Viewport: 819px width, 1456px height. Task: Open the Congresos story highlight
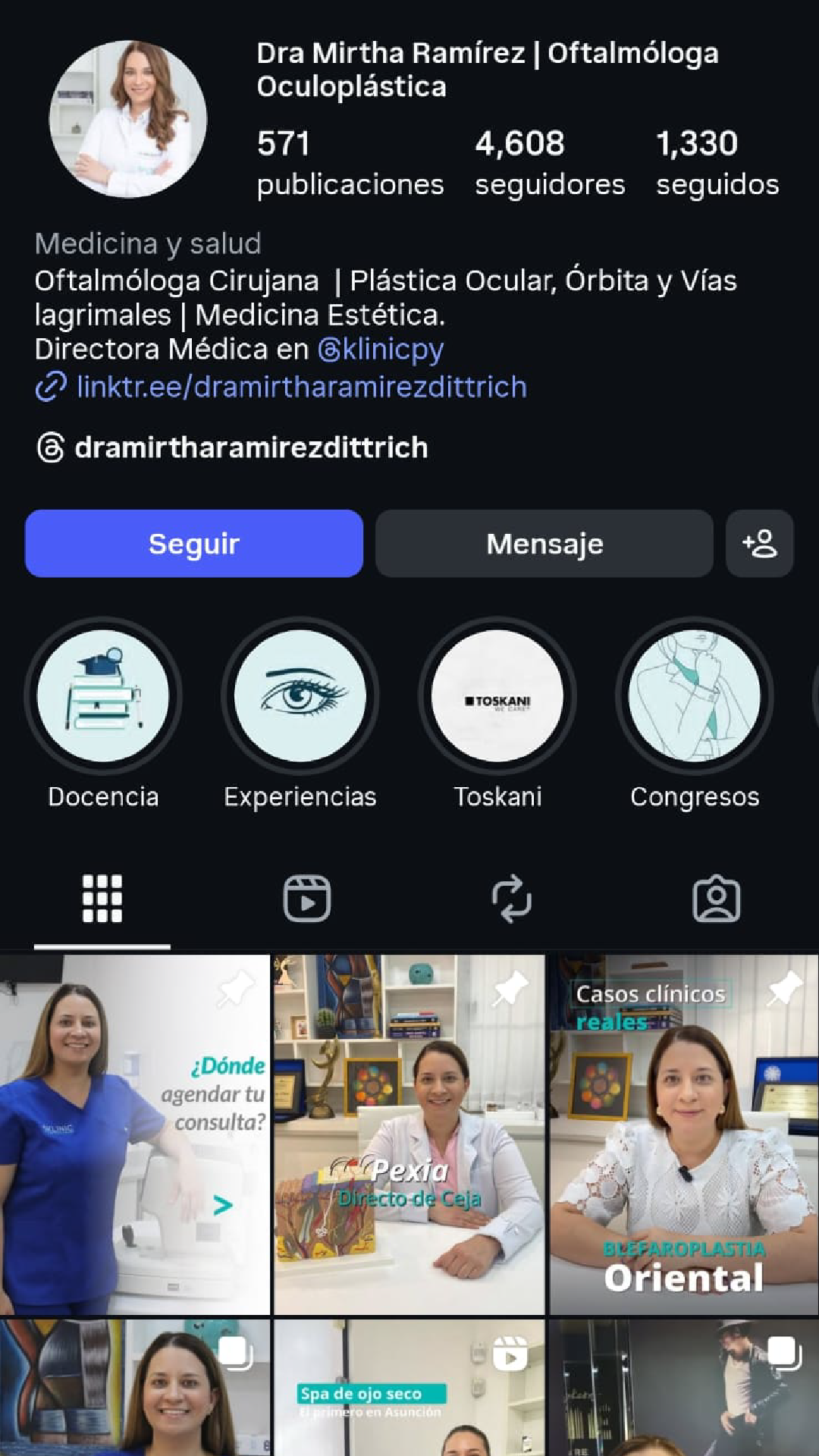click(694, 698)
